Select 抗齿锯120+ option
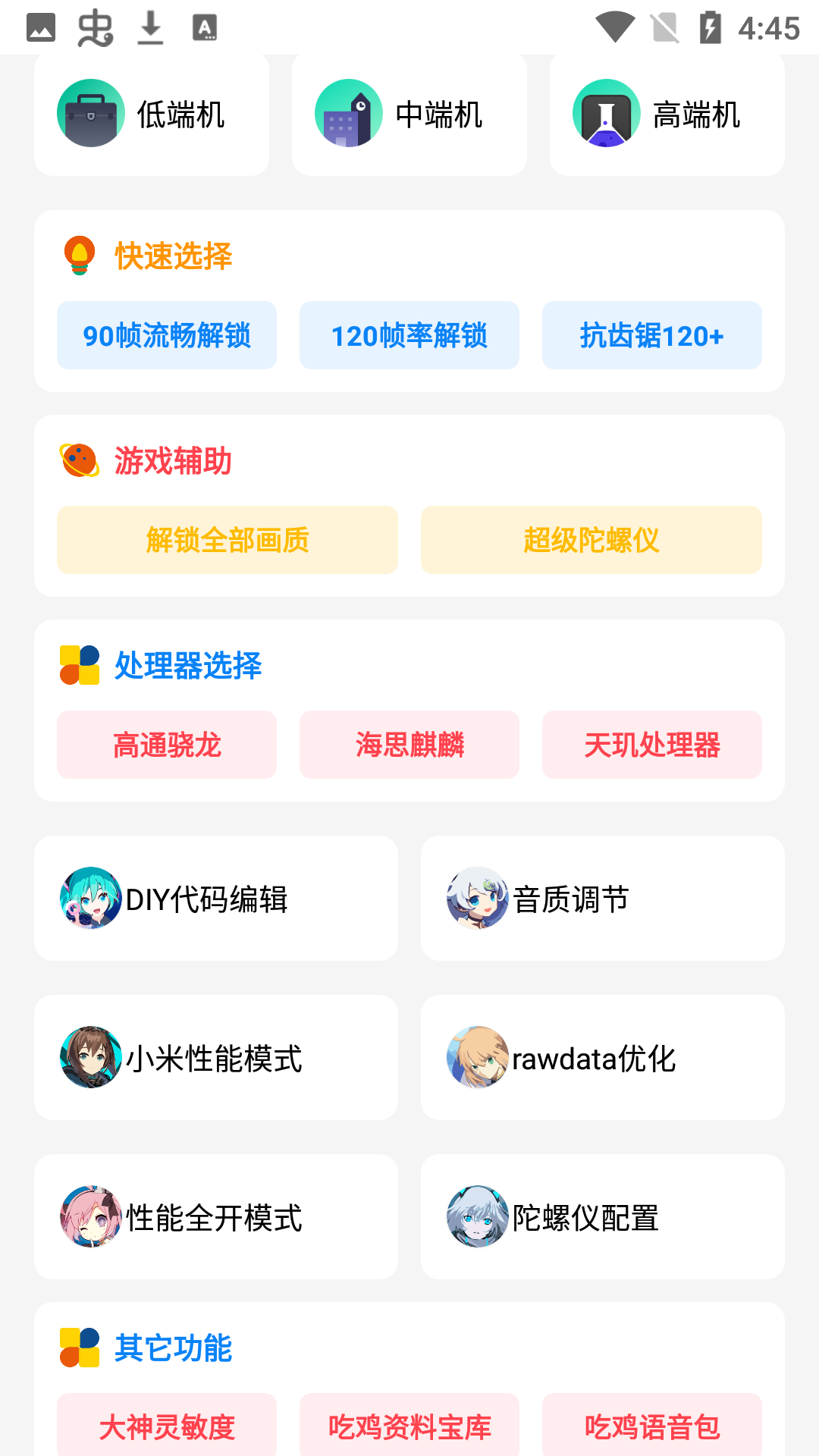Viewport: 819px width, 1456px height. (651, 335)
